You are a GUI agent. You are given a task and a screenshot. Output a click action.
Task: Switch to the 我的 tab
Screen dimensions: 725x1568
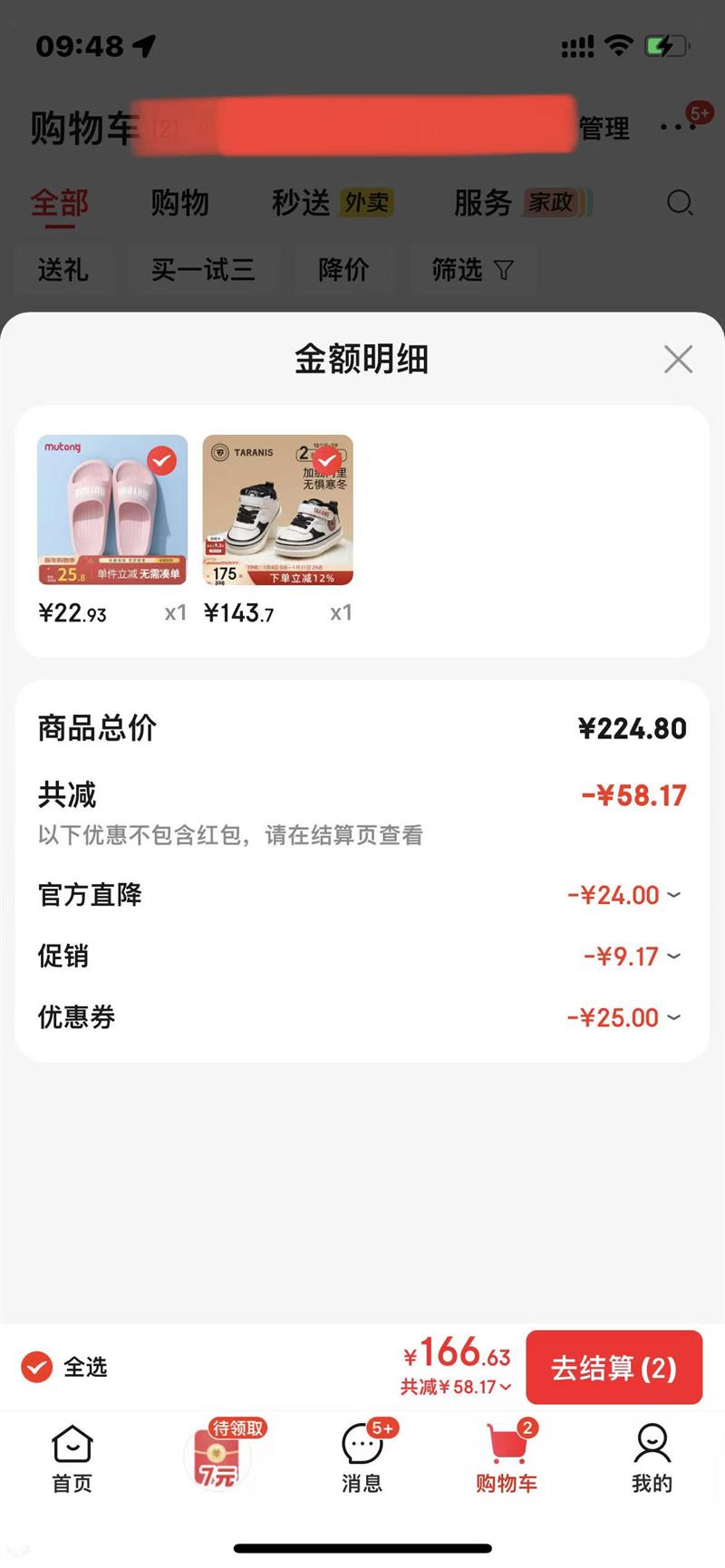(x=652, y=1457)
